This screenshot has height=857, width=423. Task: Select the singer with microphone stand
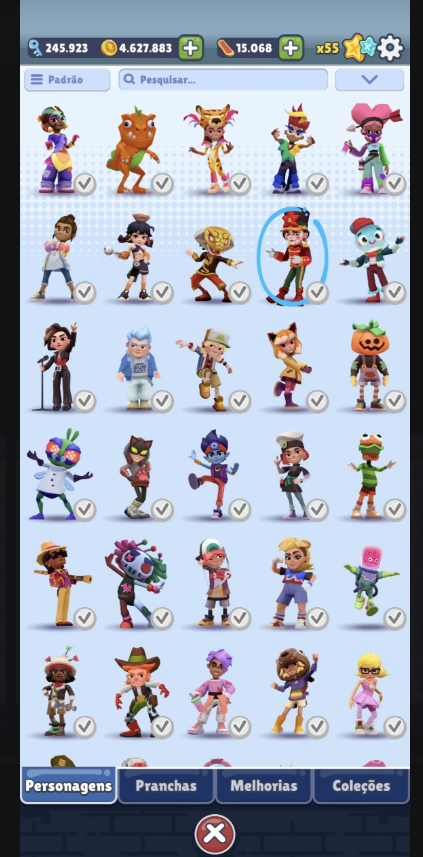57,366
